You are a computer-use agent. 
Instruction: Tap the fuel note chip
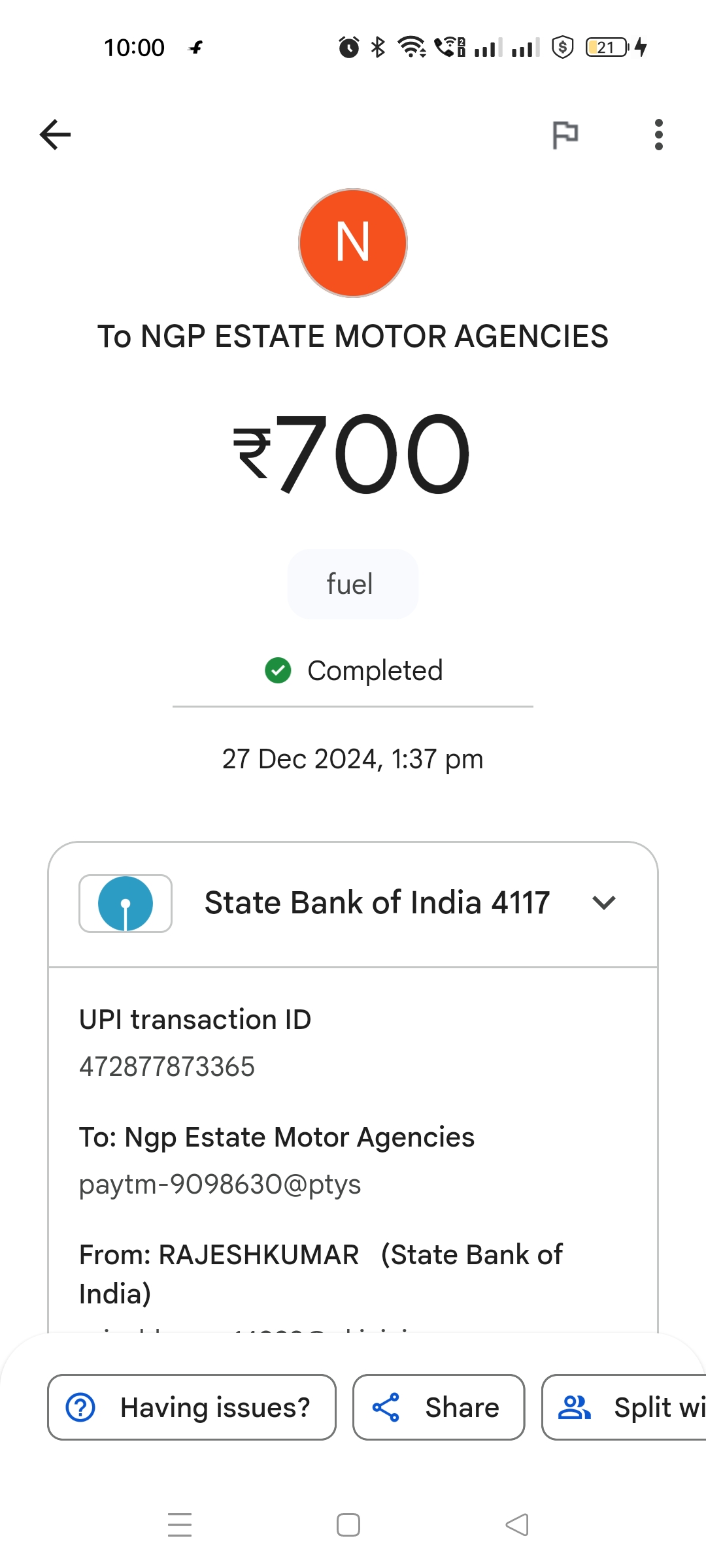click(352, 583)
